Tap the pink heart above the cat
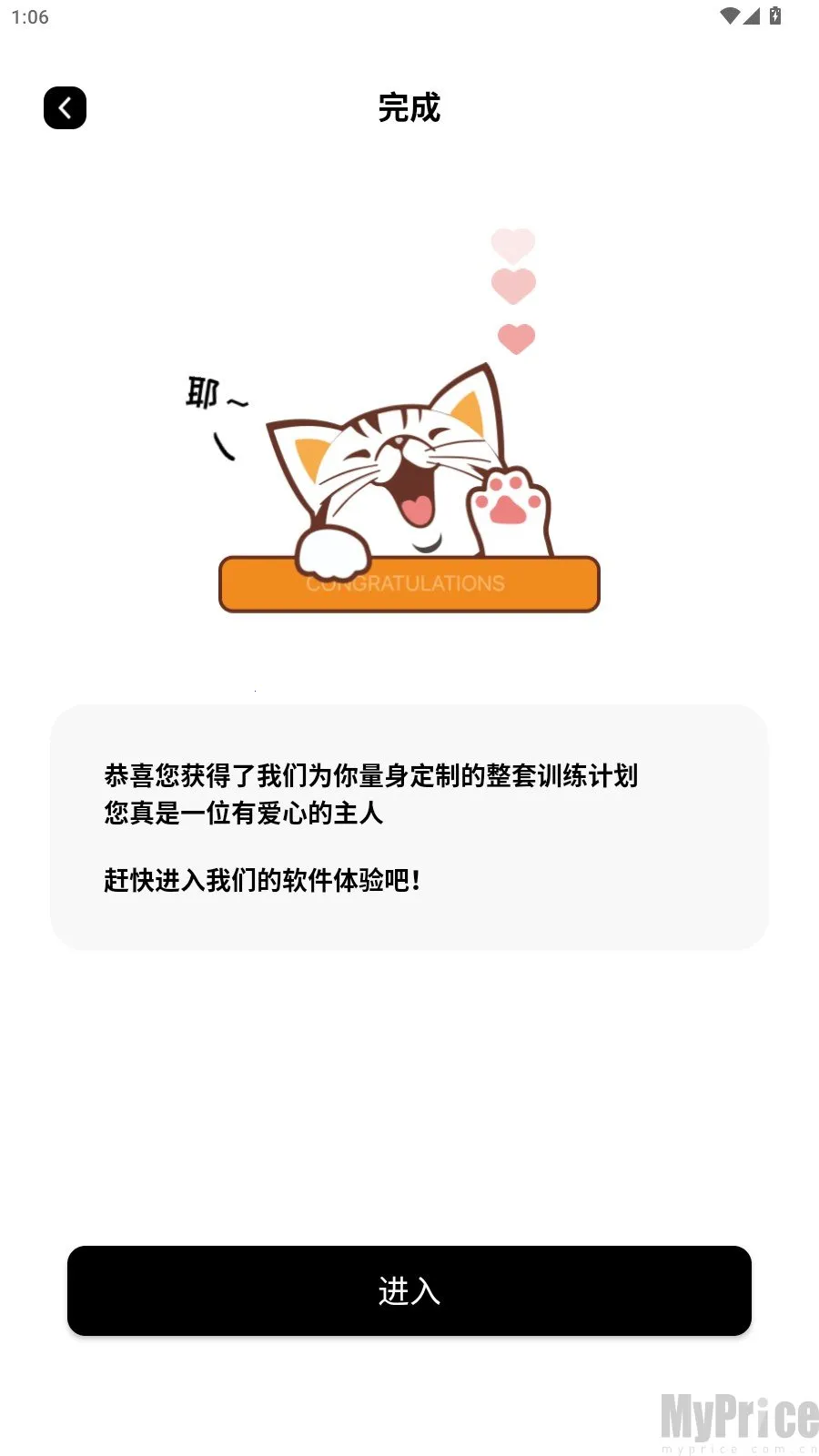 point(512,287)
